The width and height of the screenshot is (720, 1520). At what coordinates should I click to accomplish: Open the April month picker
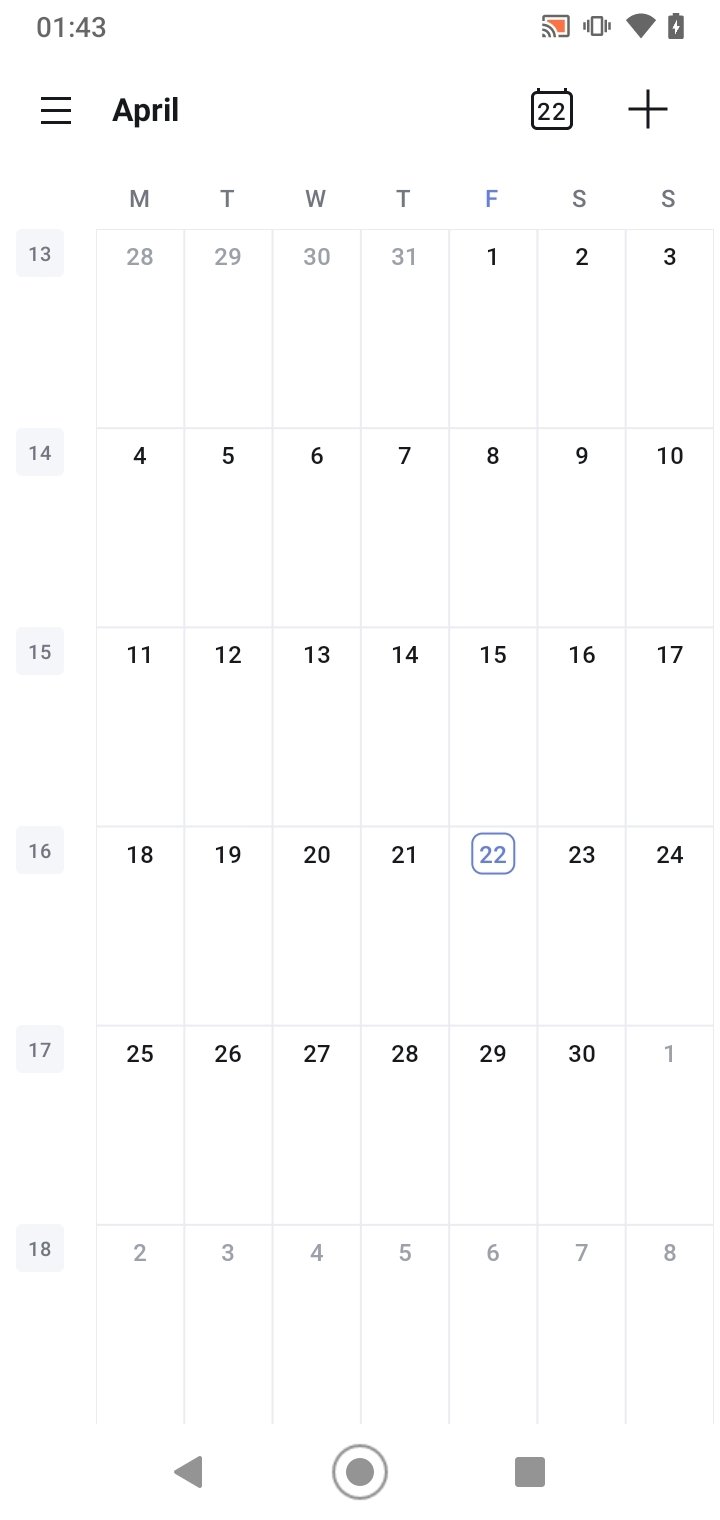click(x=145, y=110)
